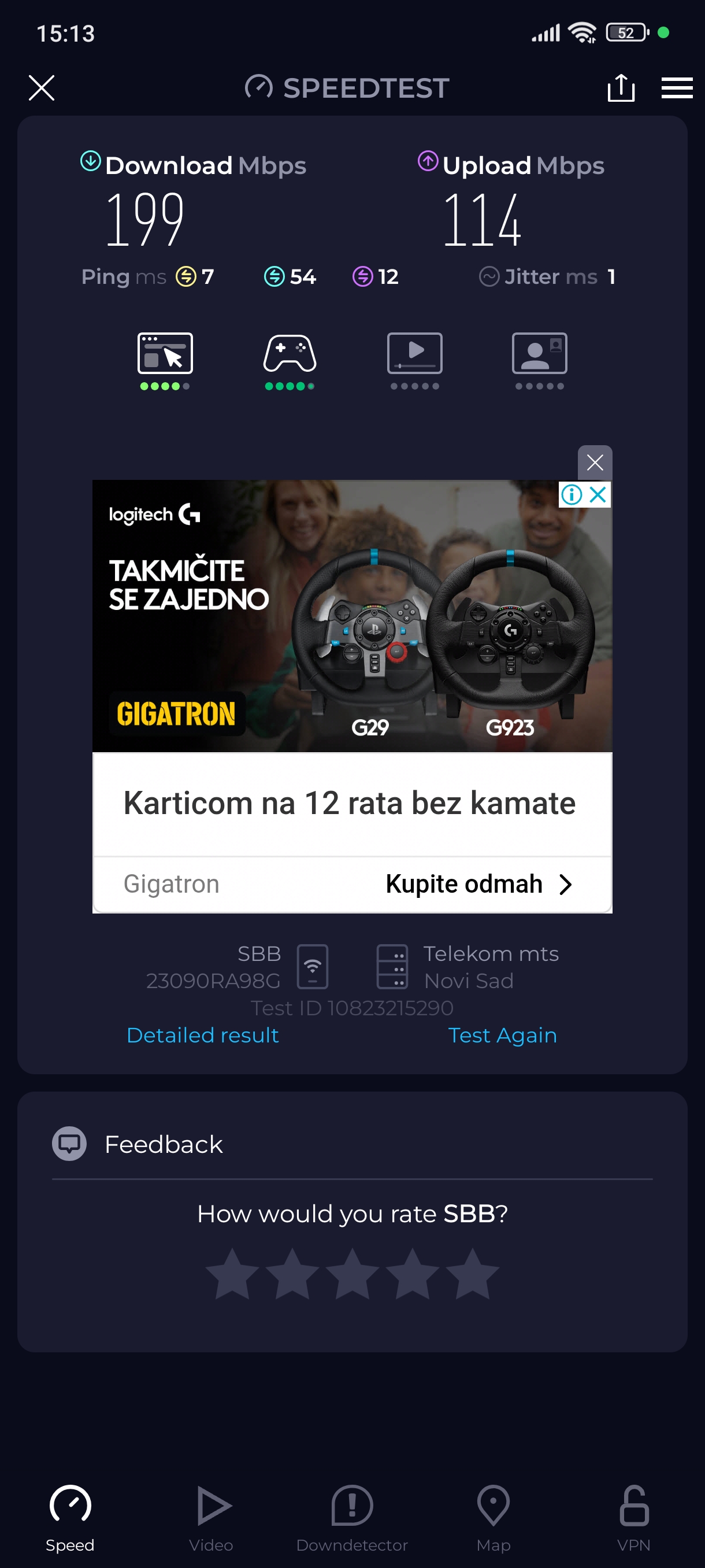The image size is (705, 1568).
Task: Share the speedtest result
Action: coord(621,88)
